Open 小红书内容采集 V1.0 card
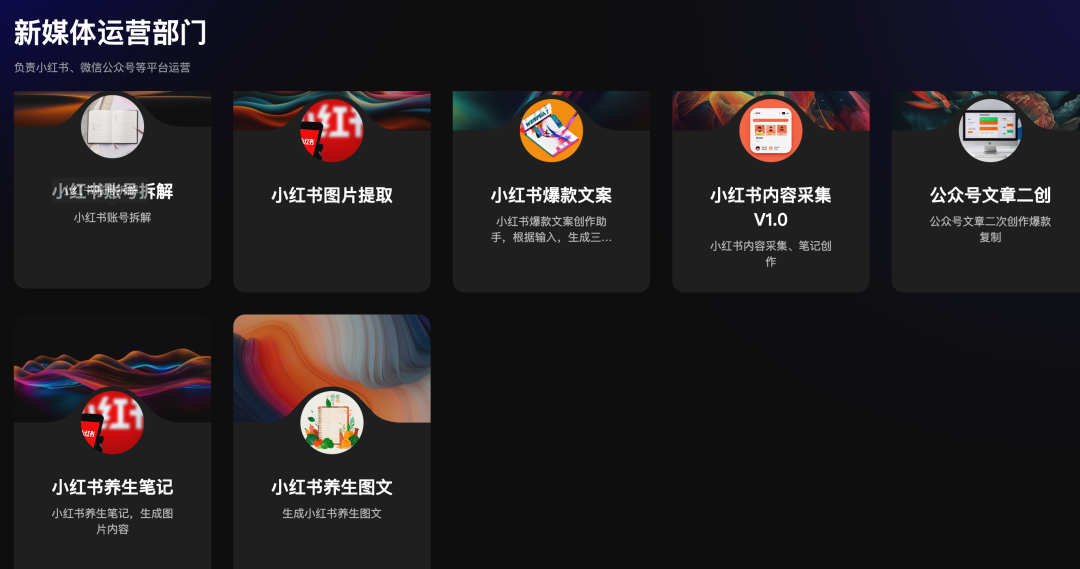Screen dimensions: 1080x569 pos(770,206)
